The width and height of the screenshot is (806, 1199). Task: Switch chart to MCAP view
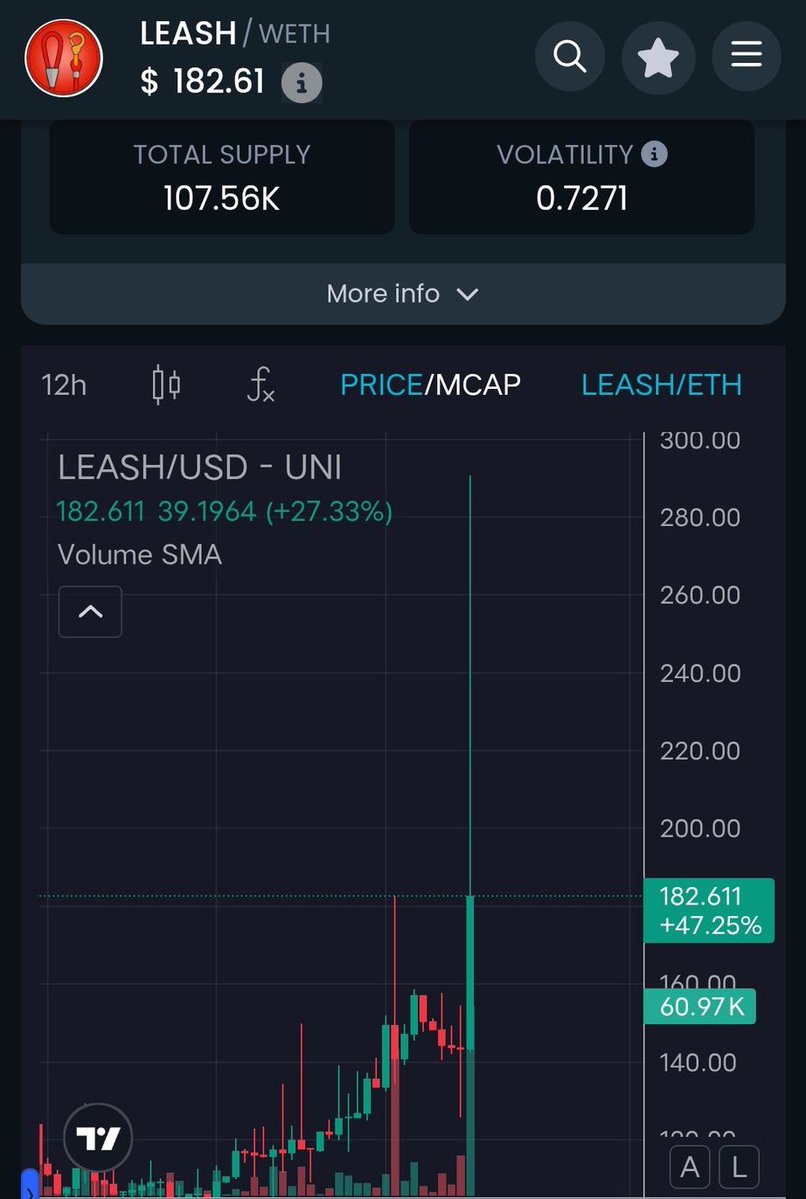(475, 385)
